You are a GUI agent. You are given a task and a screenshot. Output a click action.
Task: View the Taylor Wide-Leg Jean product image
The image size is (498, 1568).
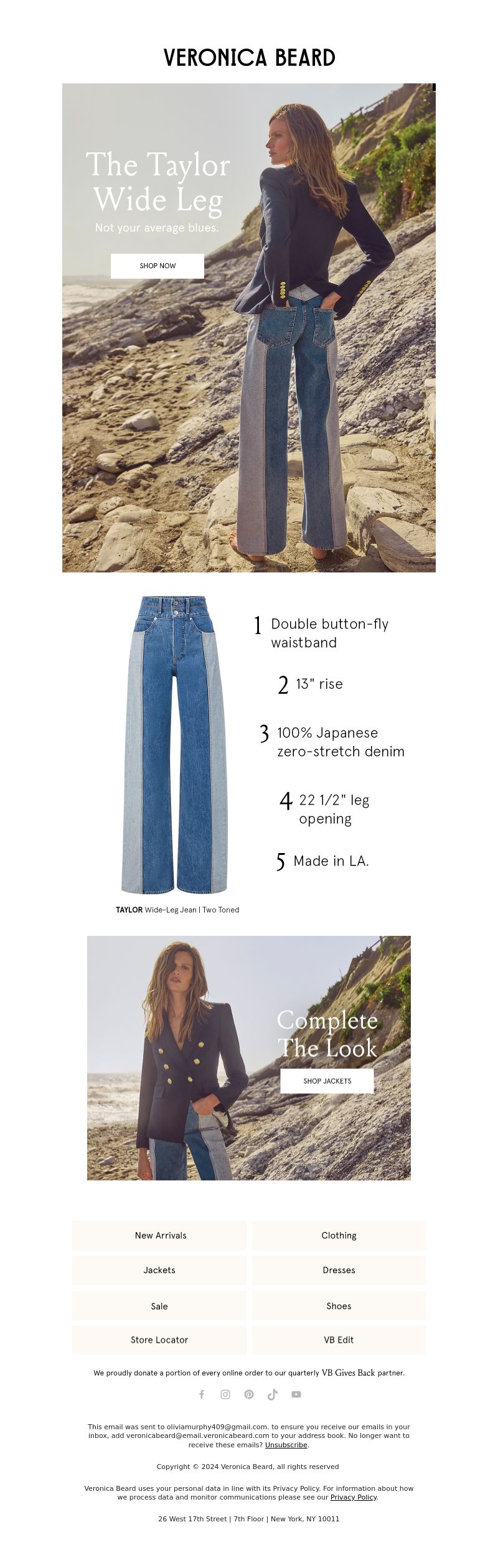pos(175,744)
